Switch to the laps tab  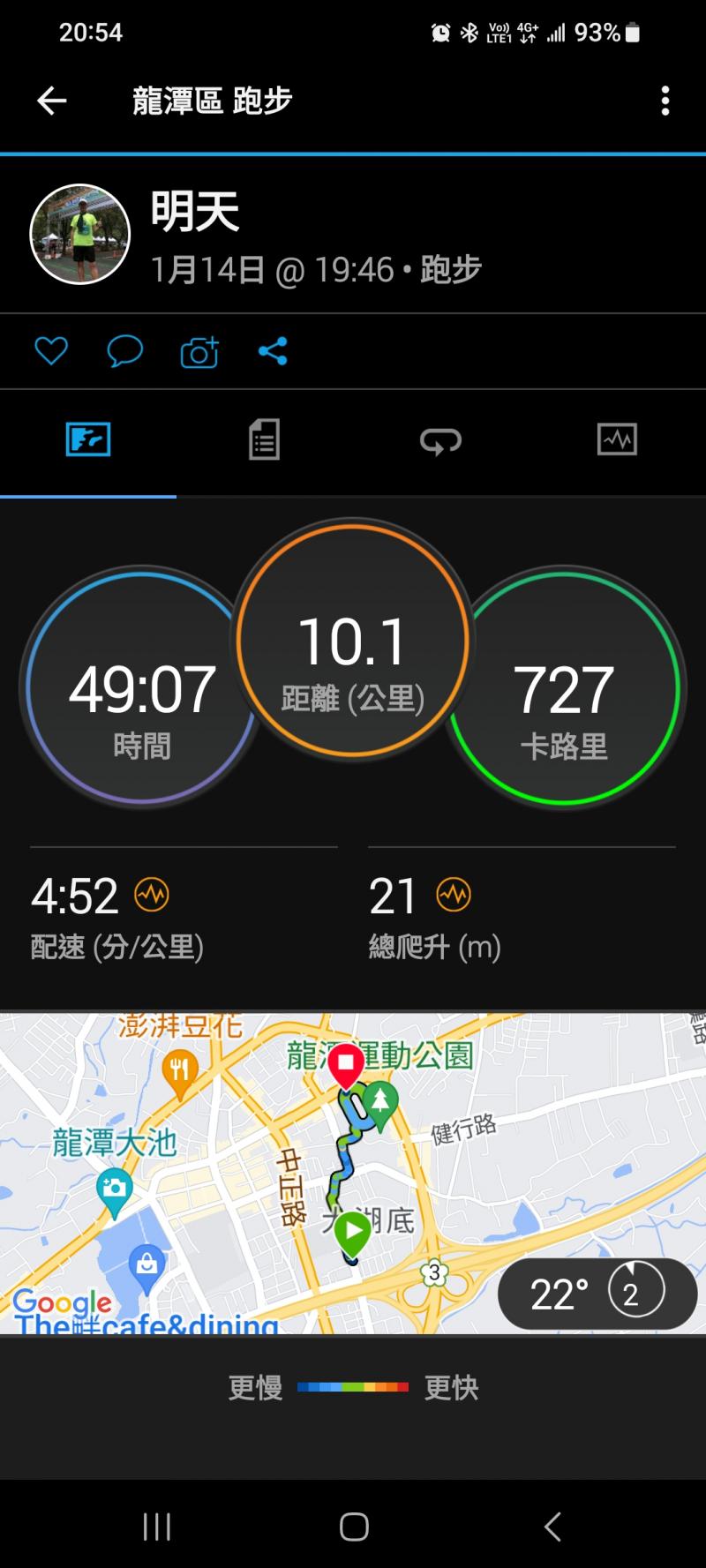click(x=440, y=439)
